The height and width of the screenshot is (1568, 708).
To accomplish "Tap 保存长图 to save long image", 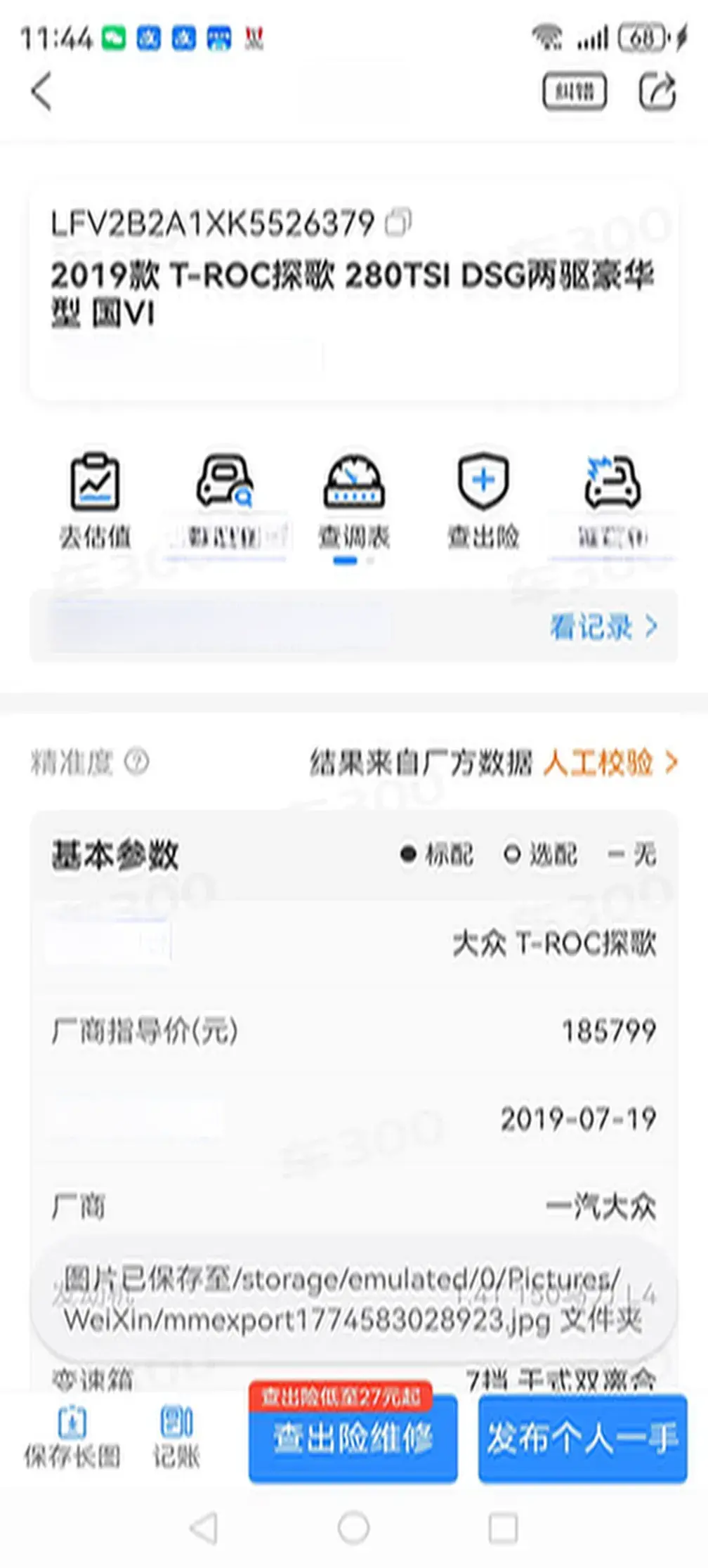I will click(72, 1437).
